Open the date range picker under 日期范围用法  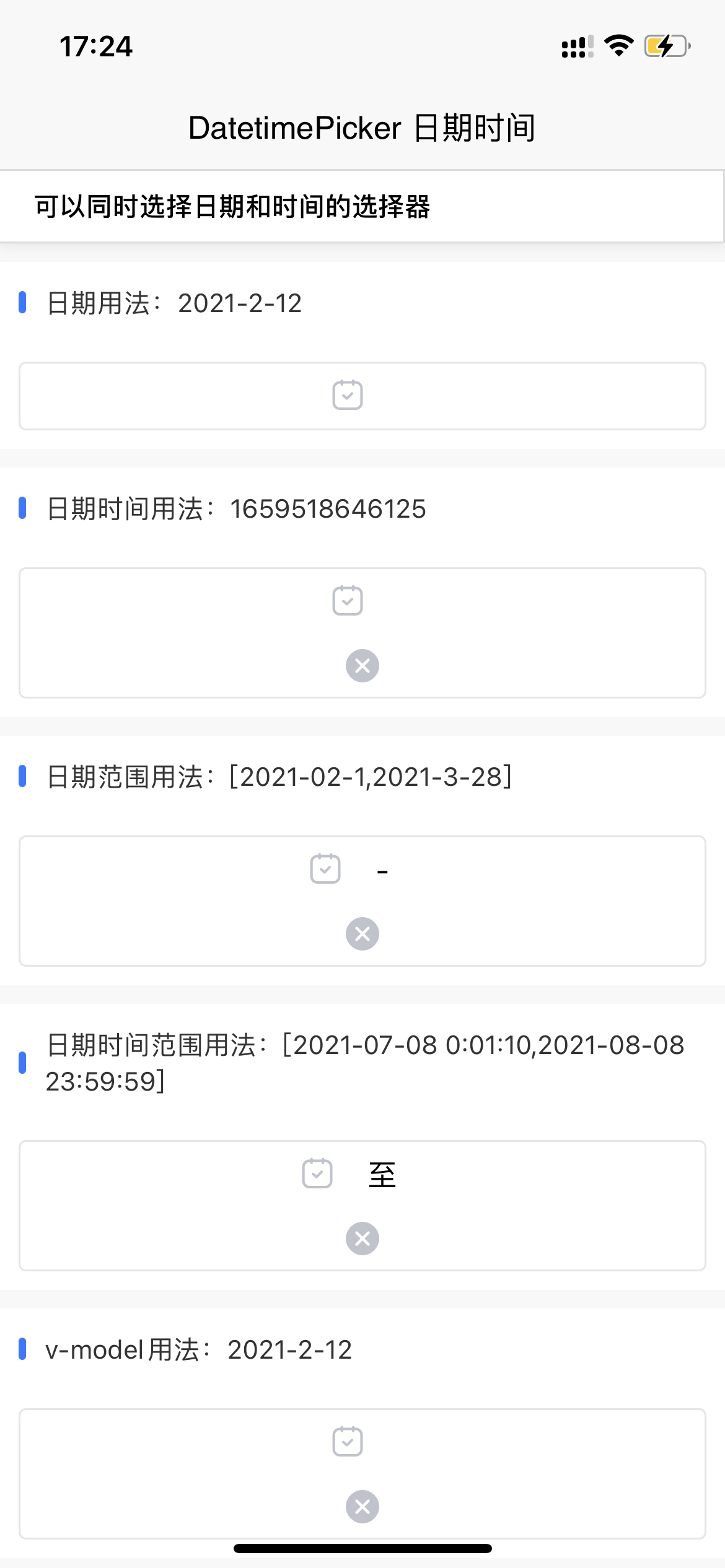[x=362, y=901]
